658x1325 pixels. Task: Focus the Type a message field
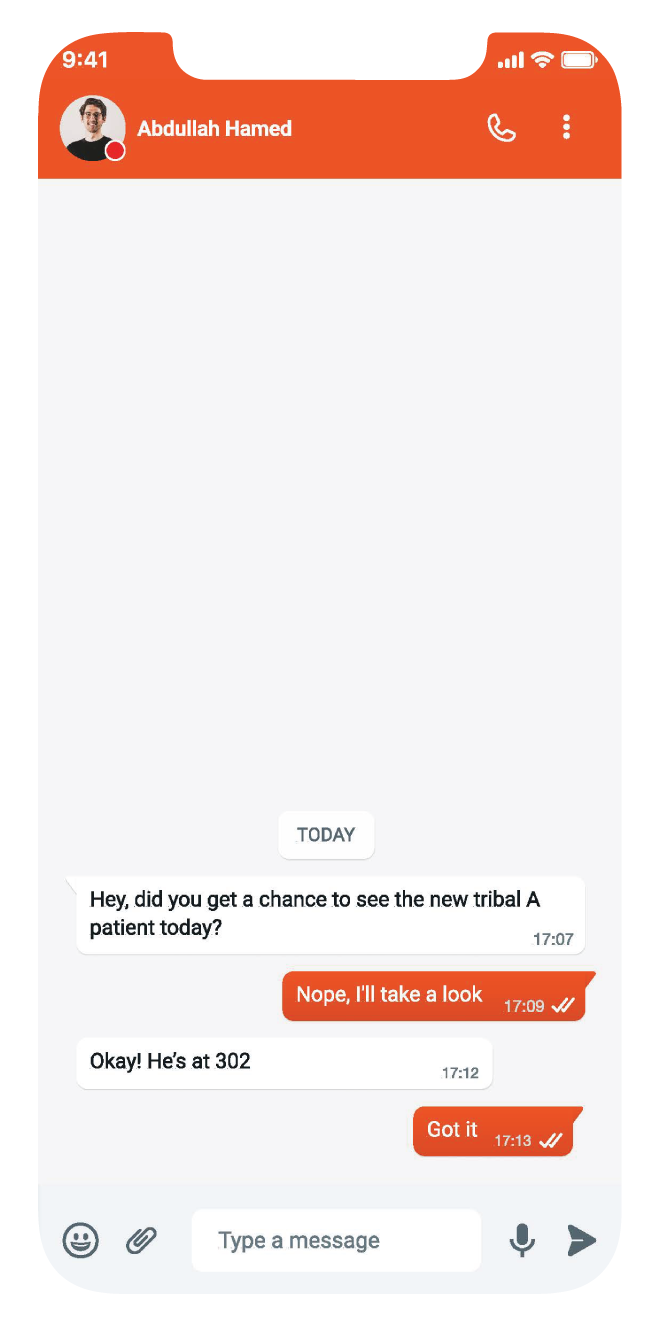(336, 1241)
